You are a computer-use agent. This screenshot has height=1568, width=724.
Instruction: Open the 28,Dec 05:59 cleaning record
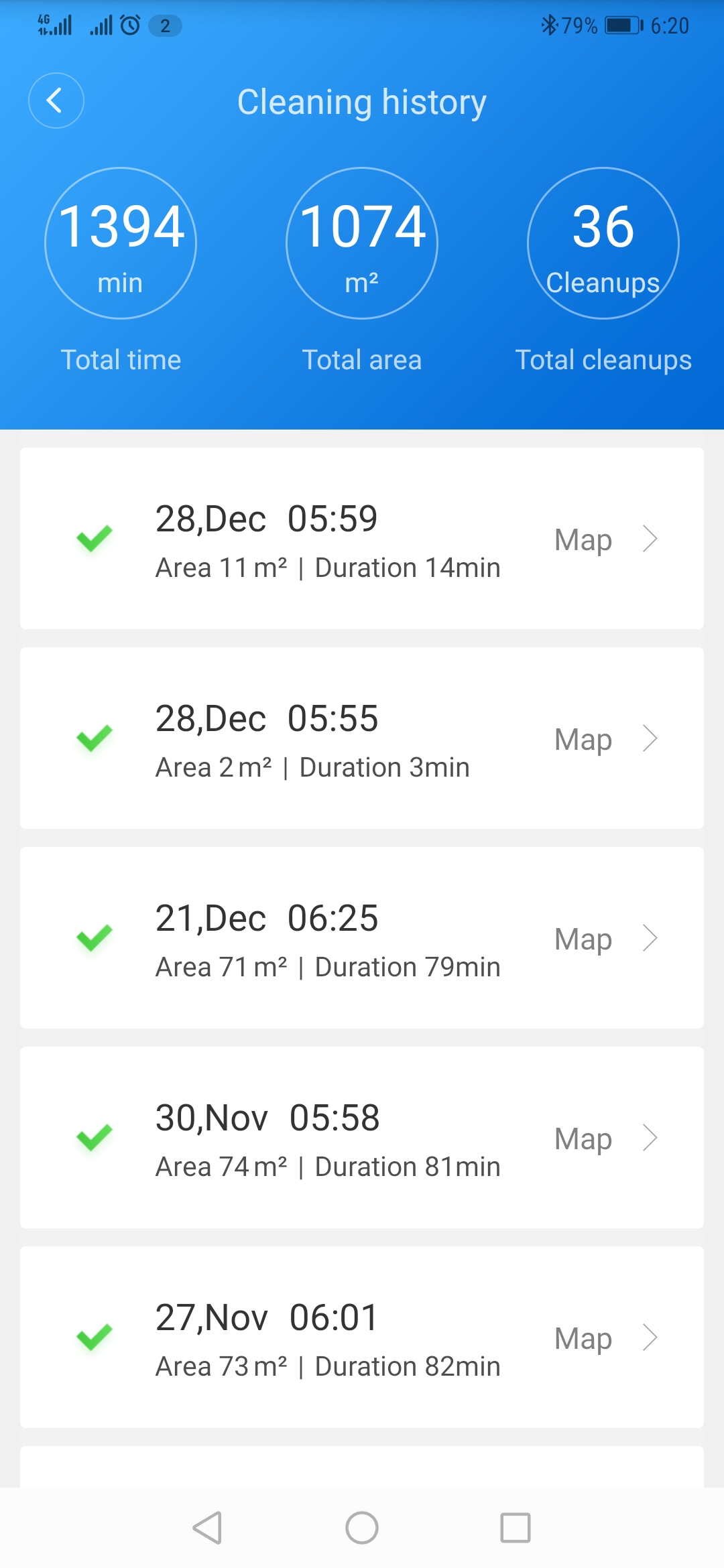[362, 538]
